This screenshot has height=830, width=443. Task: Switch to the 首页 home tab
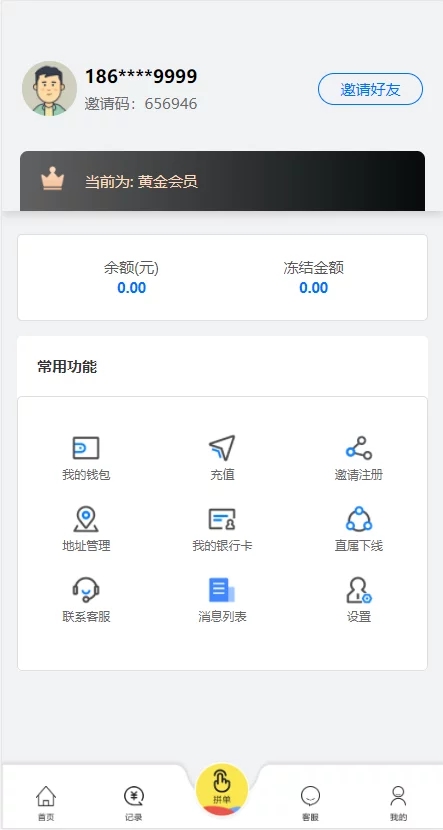point(46,804)
